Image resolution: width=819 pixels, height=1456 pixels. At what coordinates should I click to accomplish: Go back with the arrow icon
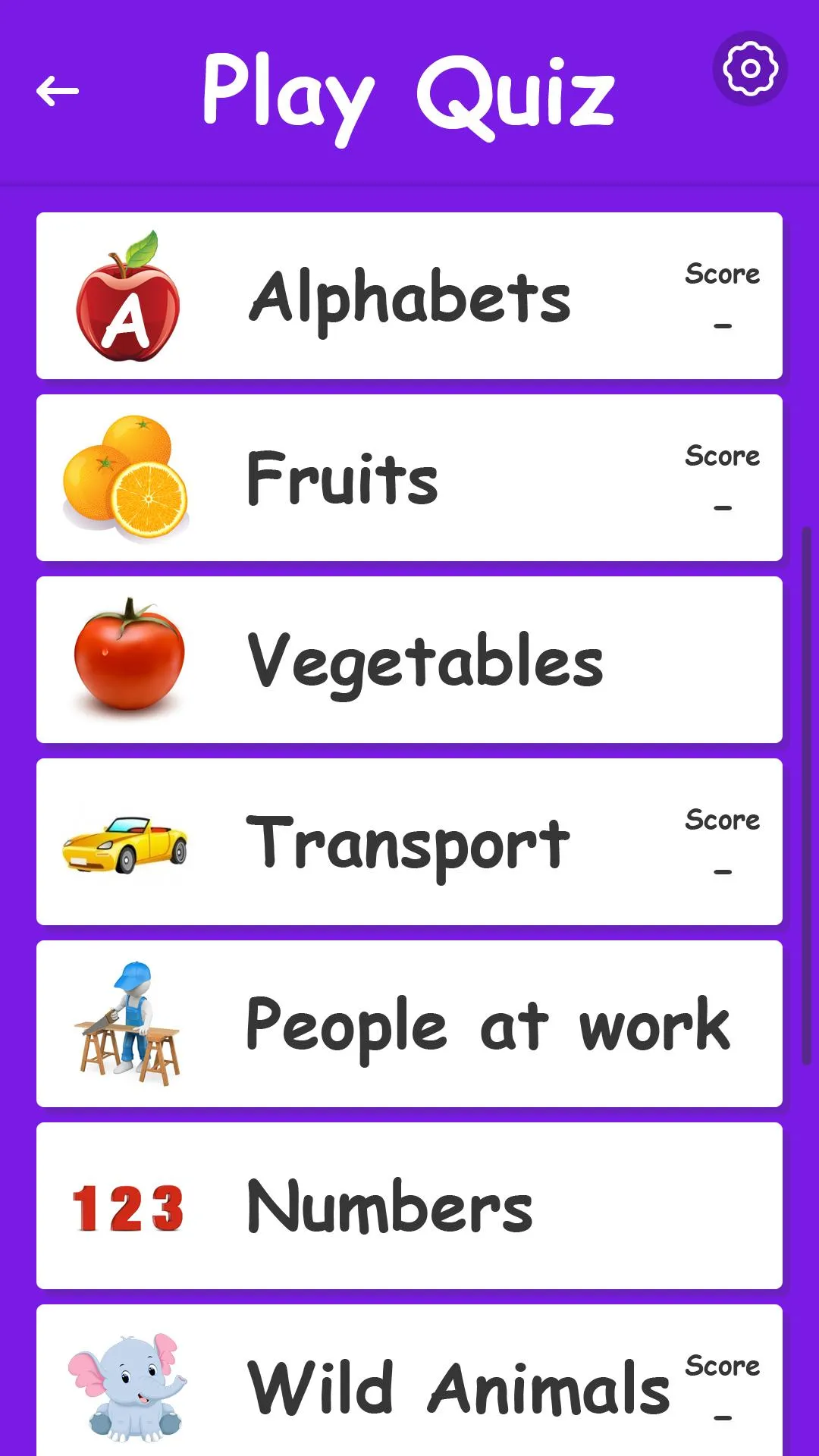(x=58, y=92)
